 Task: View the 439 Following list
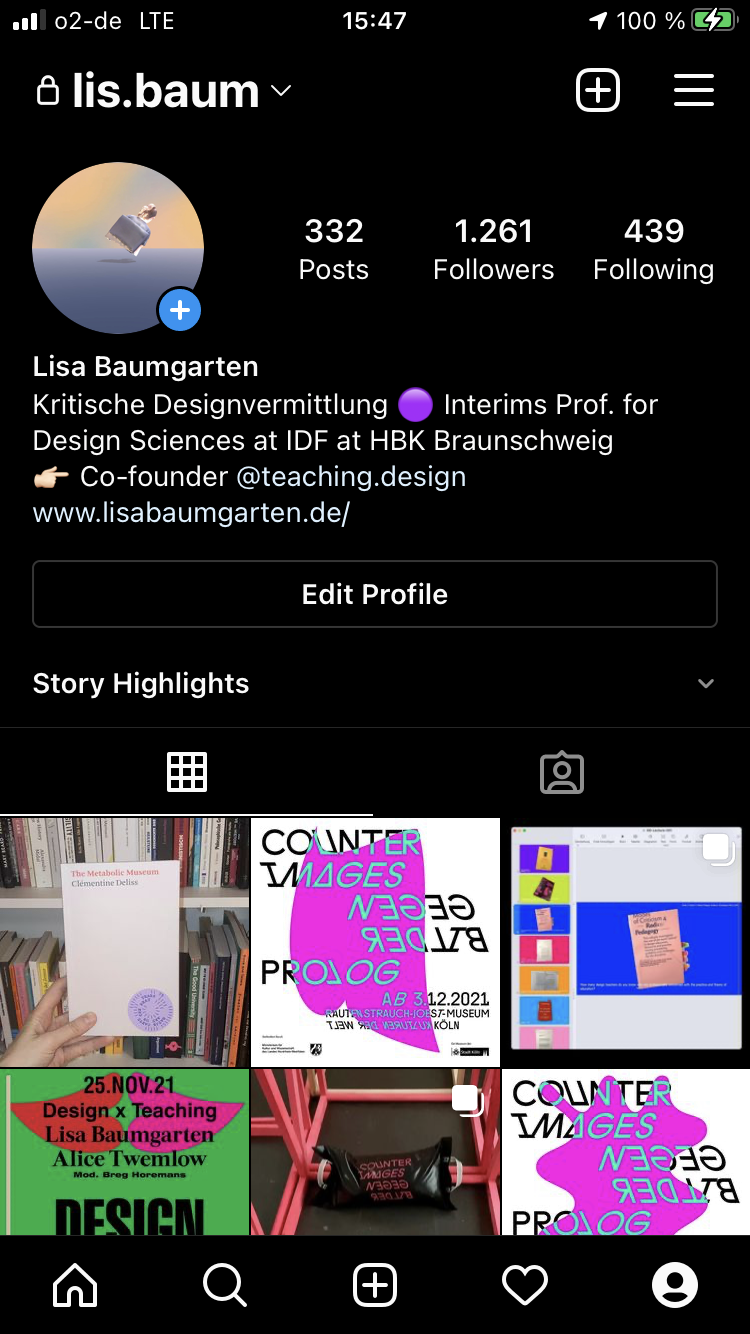[653, 249]
